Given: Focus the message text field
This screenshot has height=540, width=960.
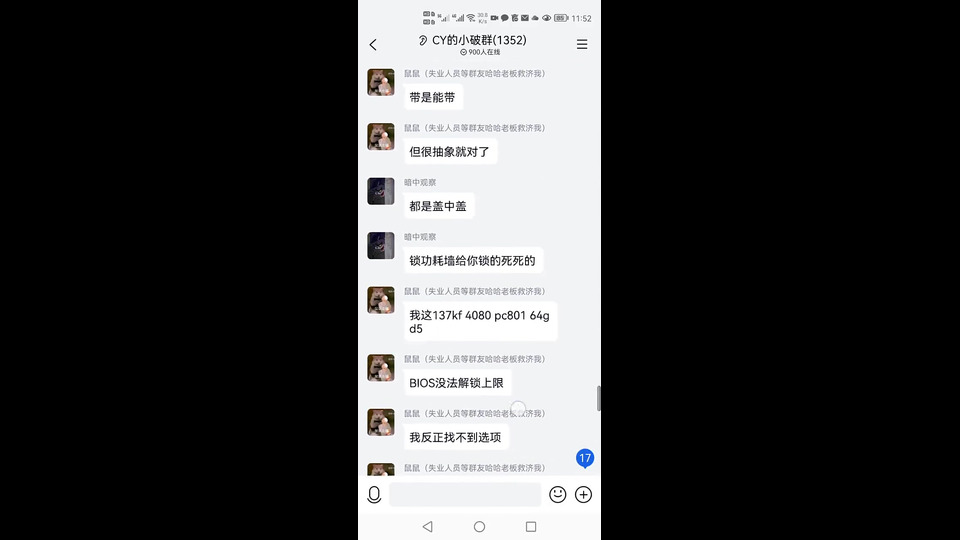Looking at the screenshot, I should (464, 495).
